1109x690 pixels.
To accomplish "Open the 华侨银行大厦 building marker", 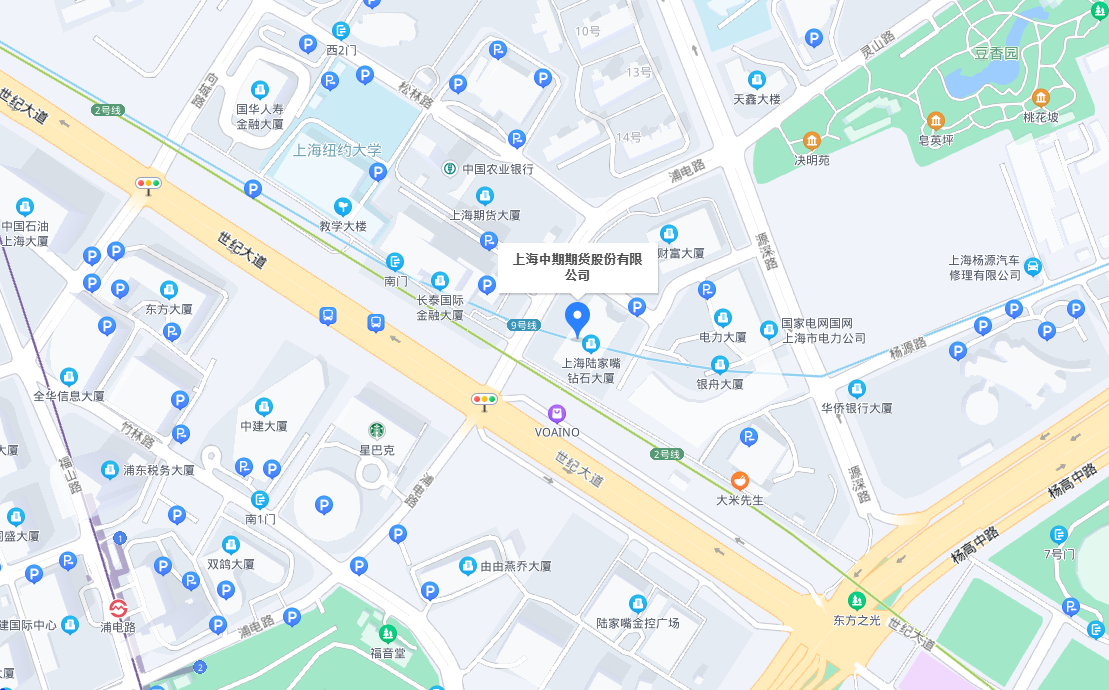I will (x=856, y=389).
